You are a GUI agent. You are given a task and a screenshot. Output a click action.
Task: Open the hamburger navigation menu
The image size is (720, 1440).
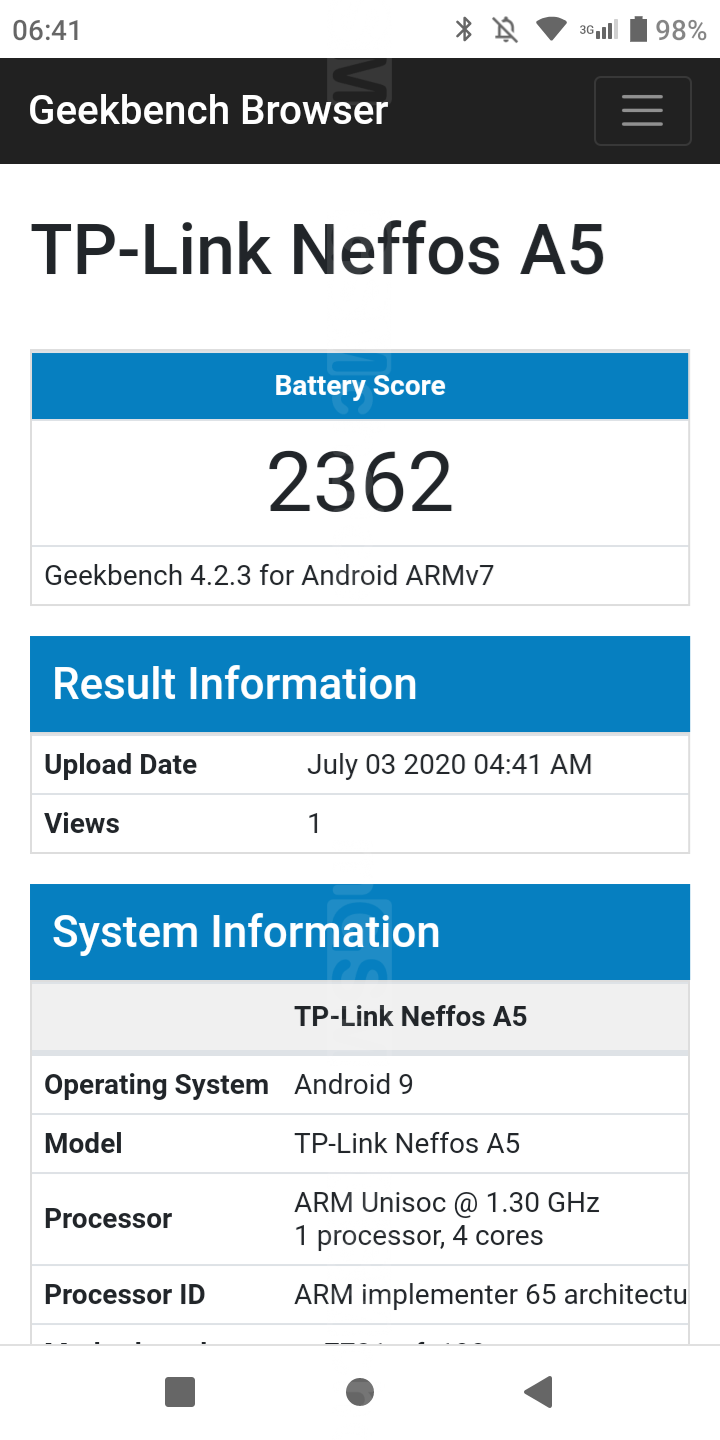click(x=642, y=111)
